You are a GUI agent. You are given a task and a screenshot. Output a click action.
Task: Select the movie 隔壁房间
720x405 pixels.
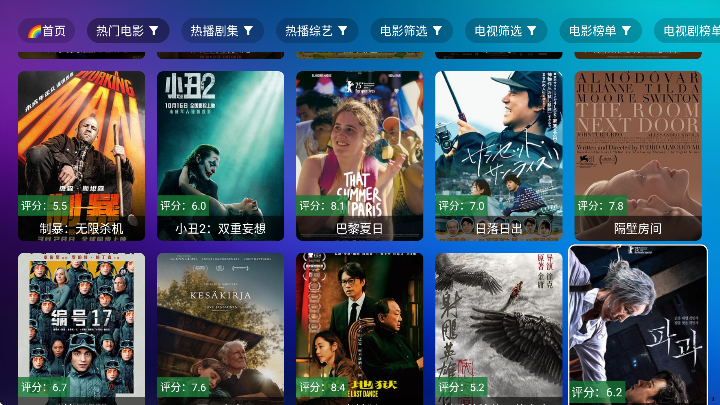coord(637,155)
